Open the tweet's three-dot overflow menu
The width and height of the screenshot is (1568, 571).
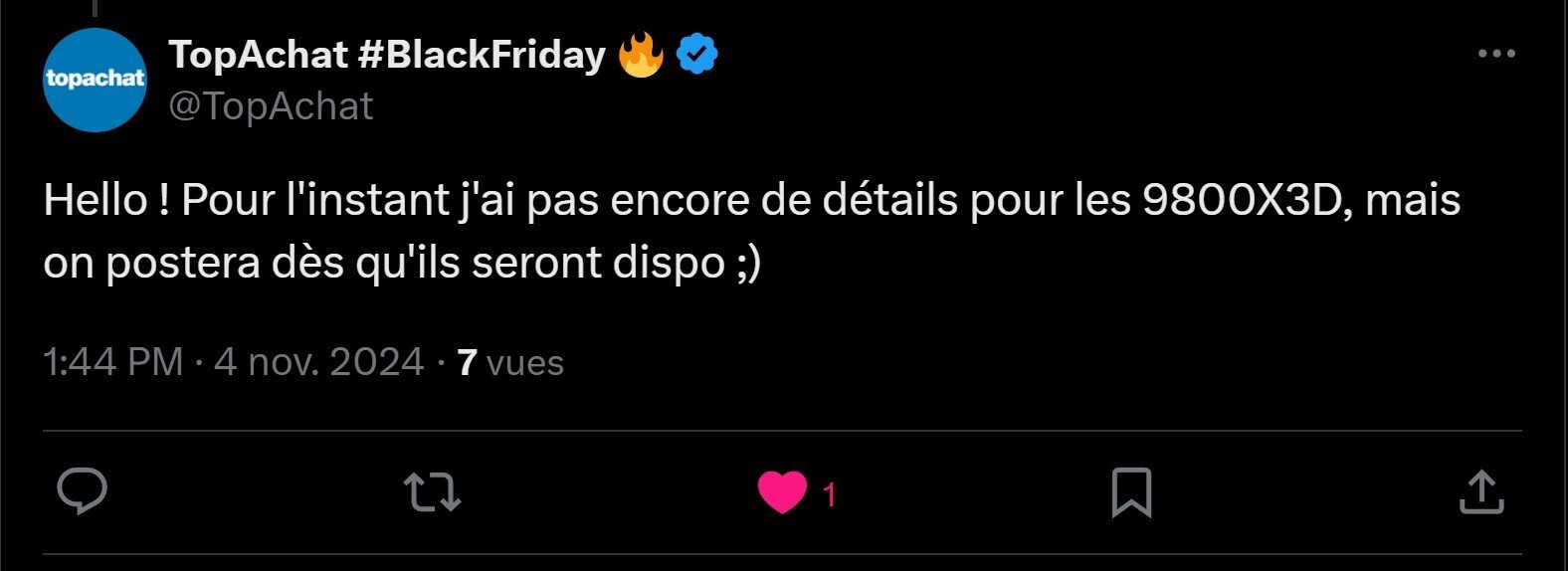[x=1495, y=54]
